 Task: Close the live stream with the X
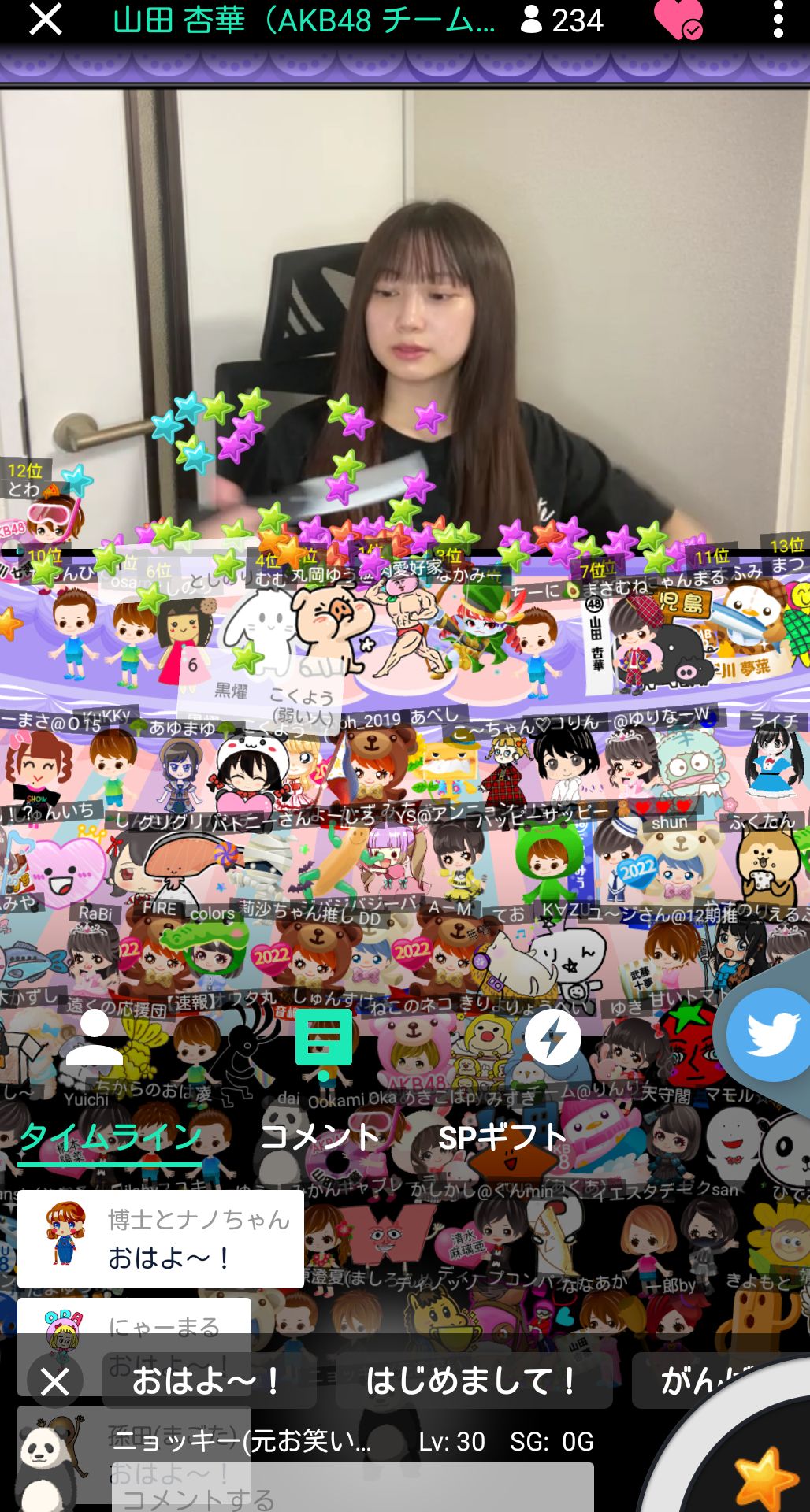45,20
